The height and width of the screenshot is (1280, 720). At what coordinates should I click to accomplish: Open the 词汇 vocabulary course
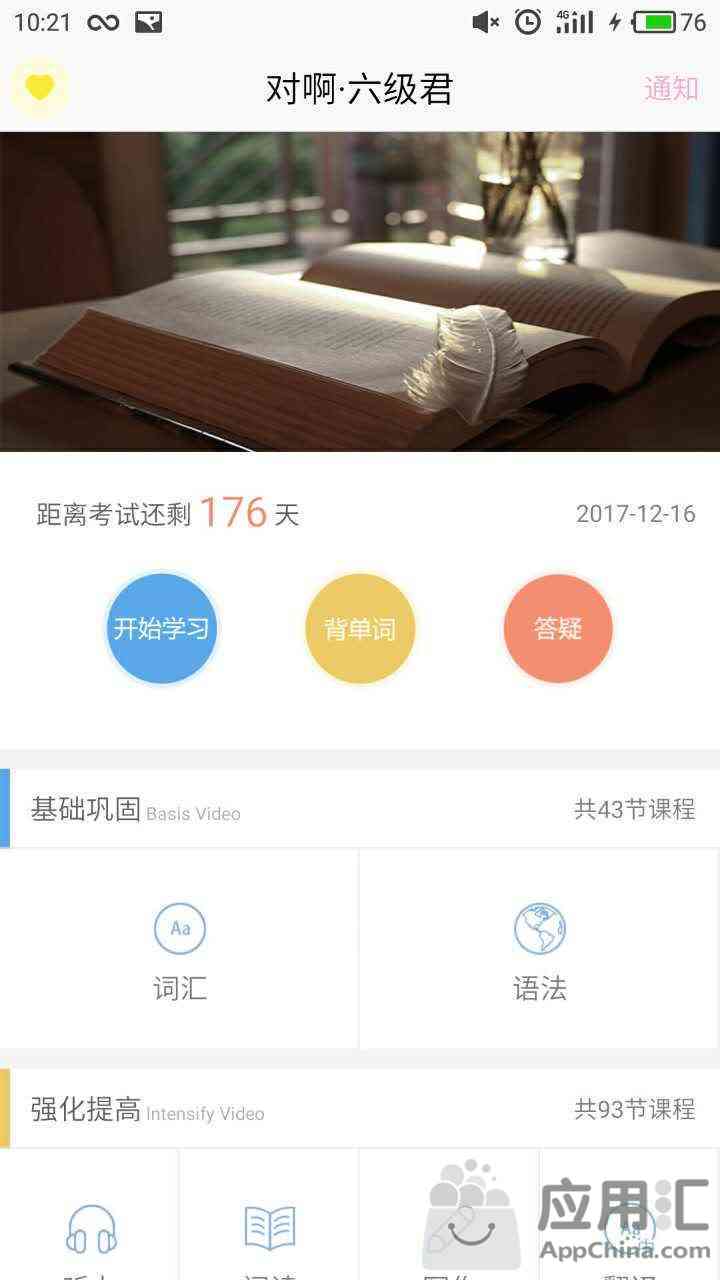(180, 948)
